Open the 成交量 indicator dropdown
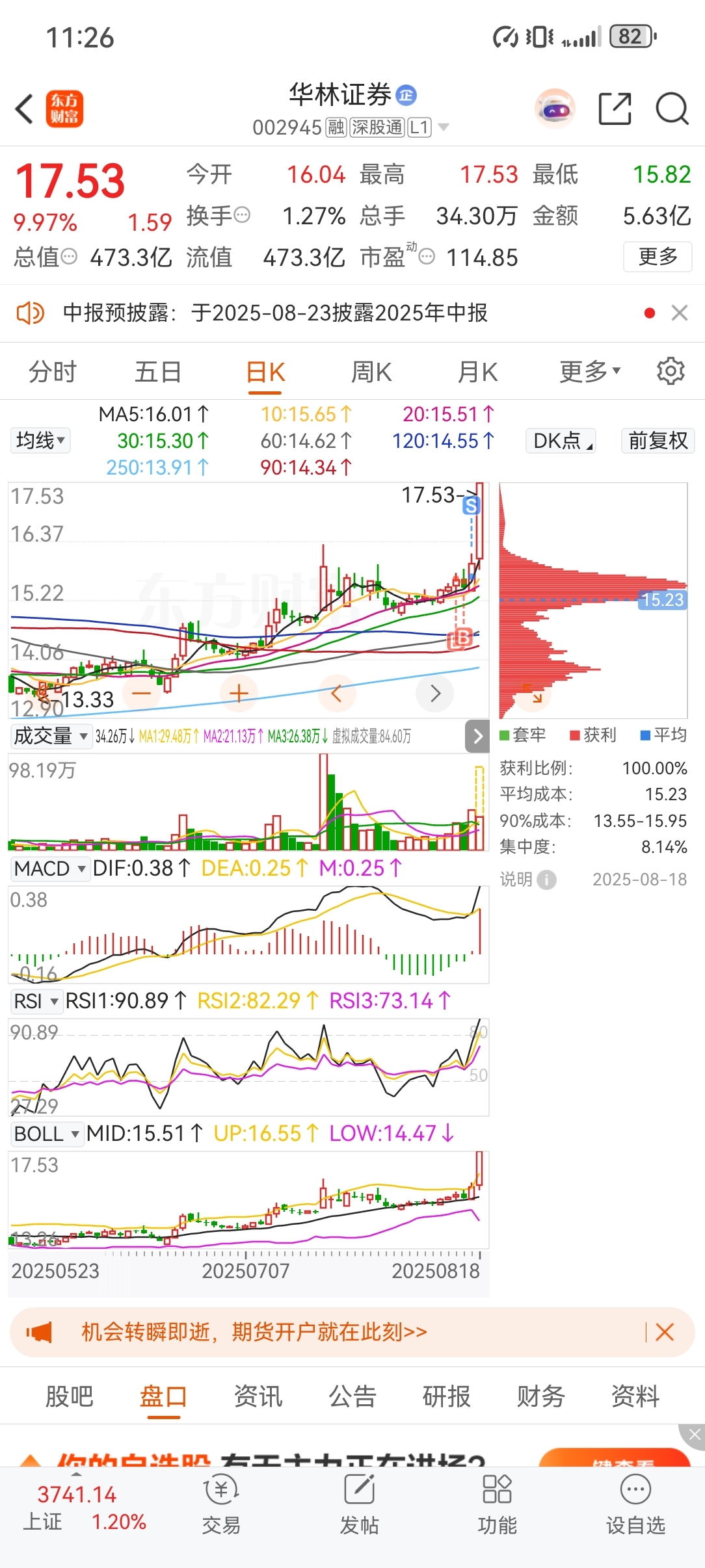Screen dimensions: 705x1568 (50, 736)
